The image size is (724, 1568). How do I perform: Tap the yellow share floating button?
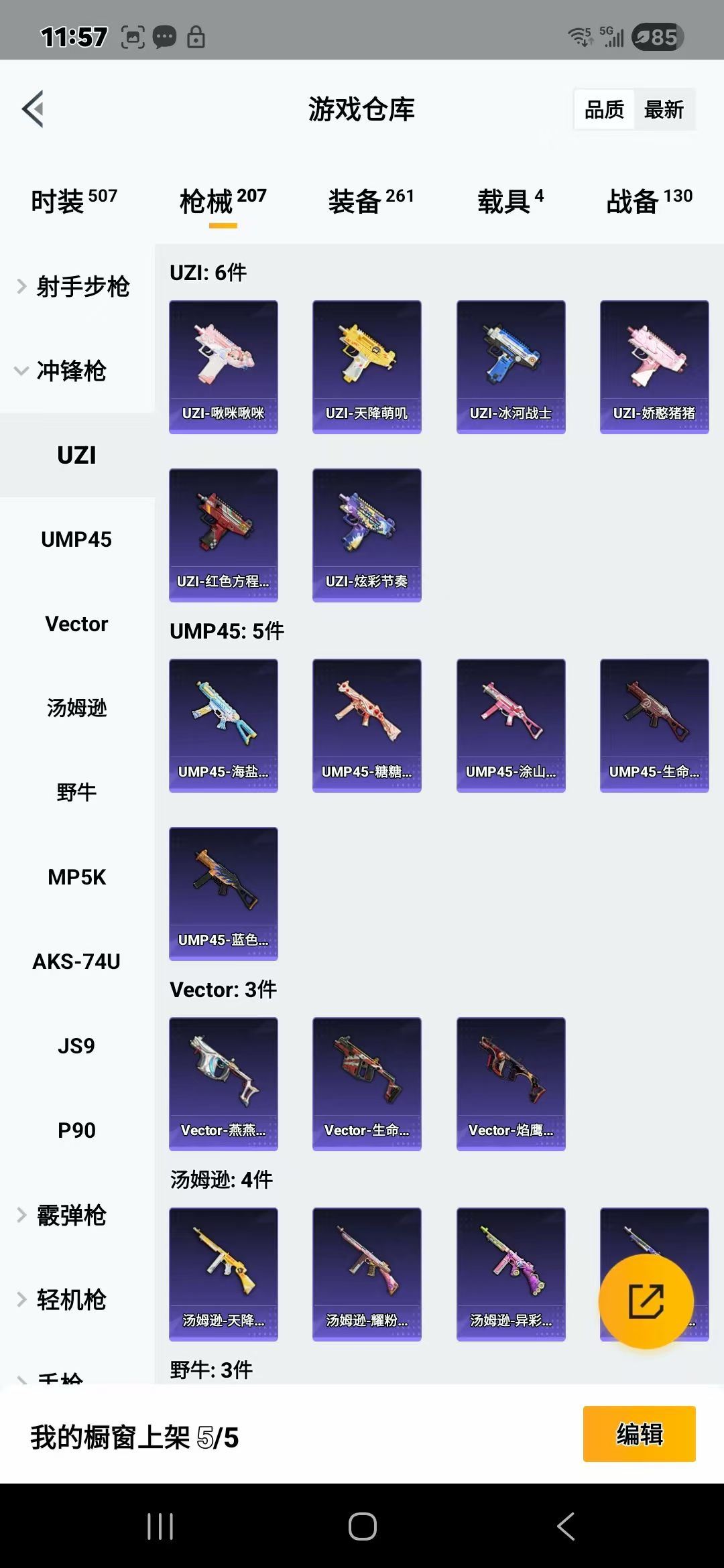[646, 1301]
